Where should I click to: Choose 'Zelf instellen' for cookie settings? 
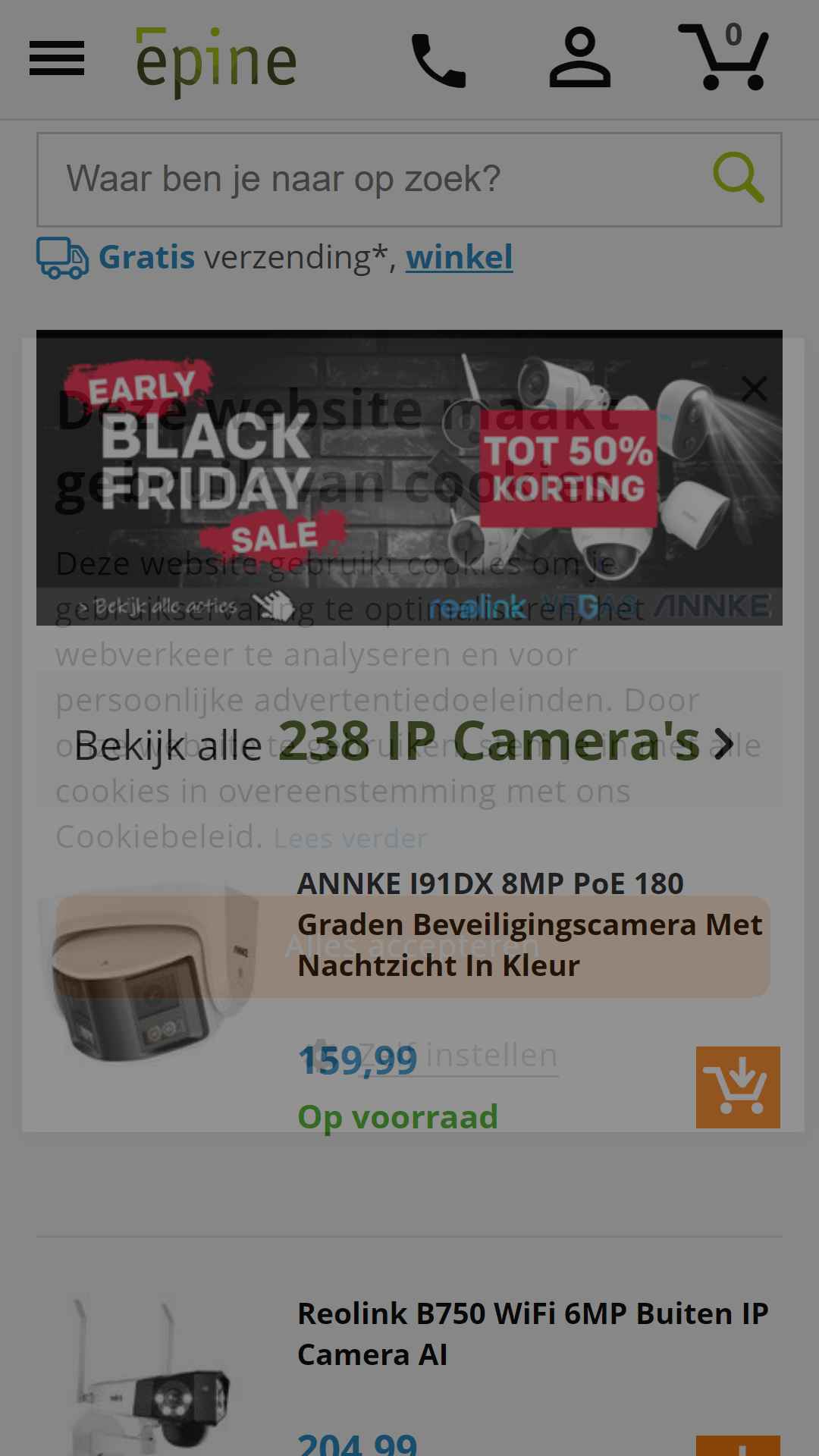[x=437, y=1055]
